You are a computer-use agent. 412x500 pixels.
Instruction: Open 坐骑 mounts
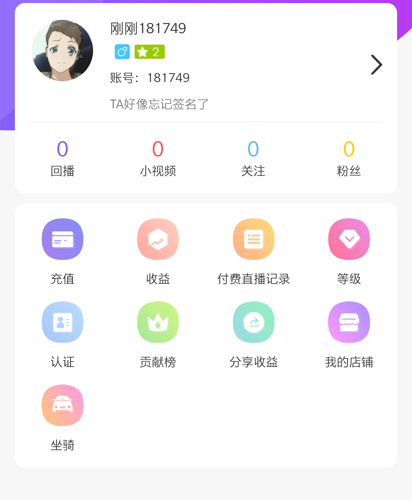click(62, 418)
